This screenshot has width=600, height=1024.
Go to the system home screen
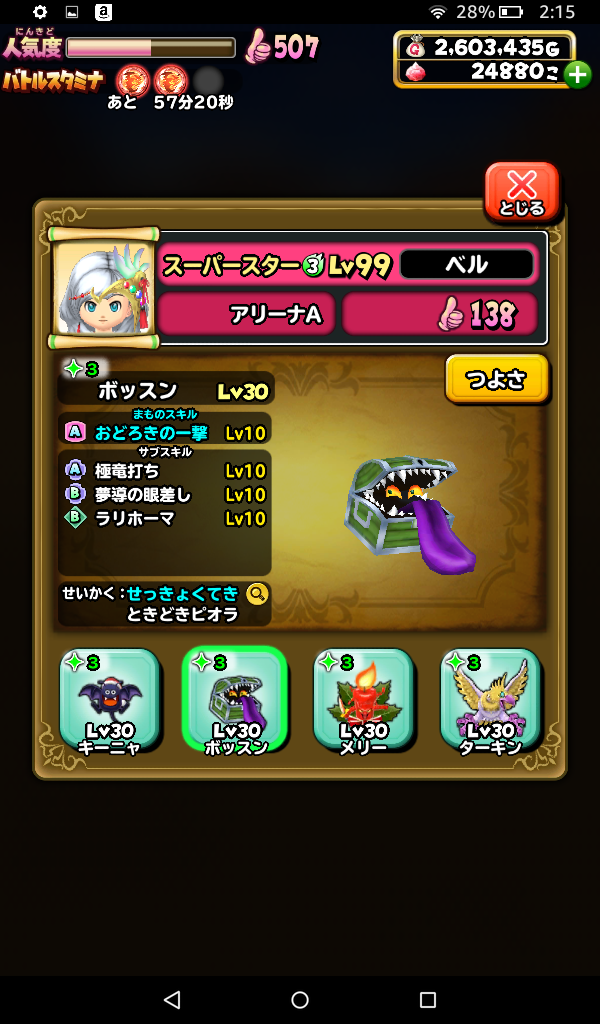pos(300,999)
